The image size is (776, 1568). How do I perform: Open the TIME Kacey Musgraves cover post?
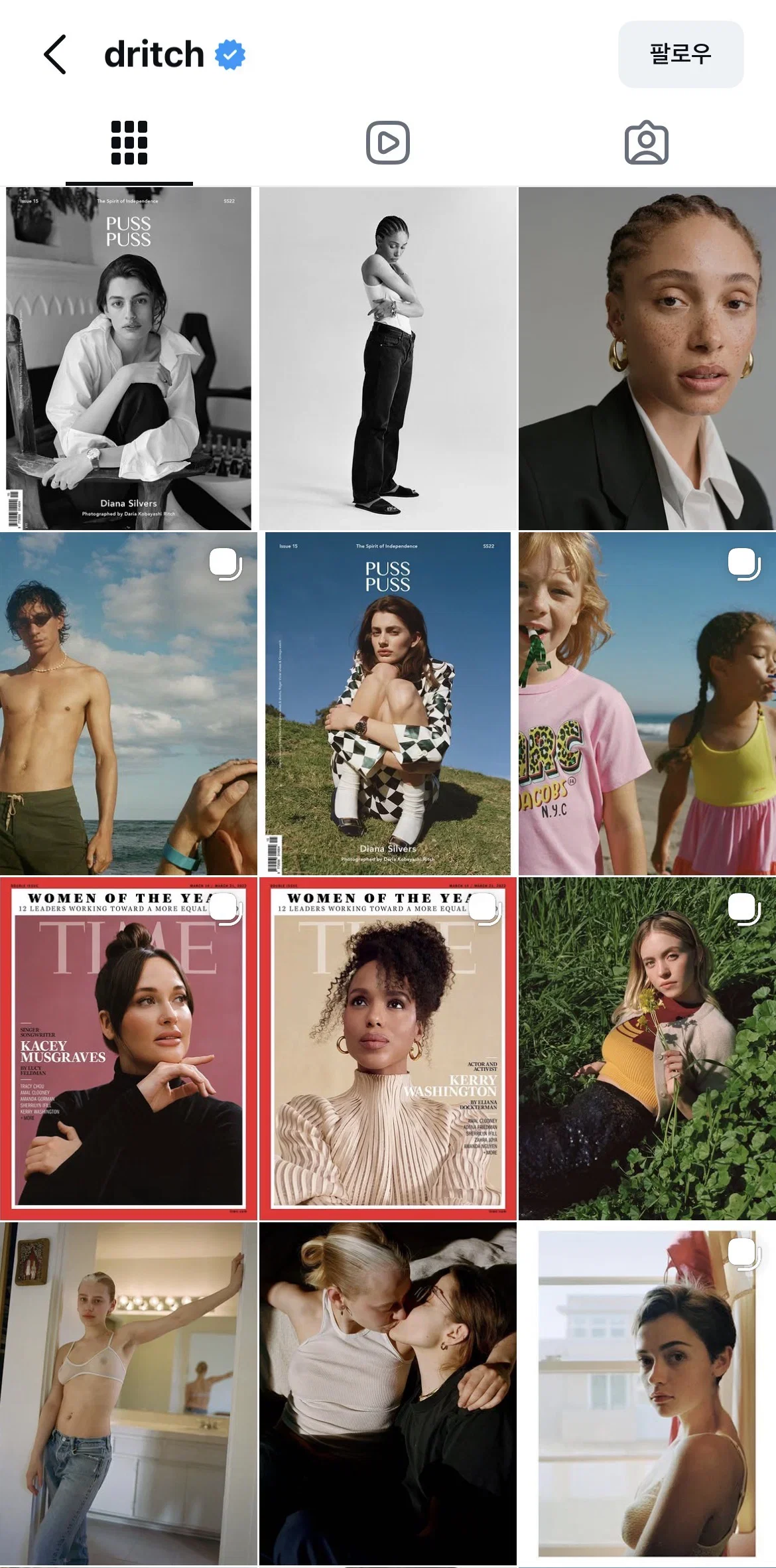tap(129, 1048)
